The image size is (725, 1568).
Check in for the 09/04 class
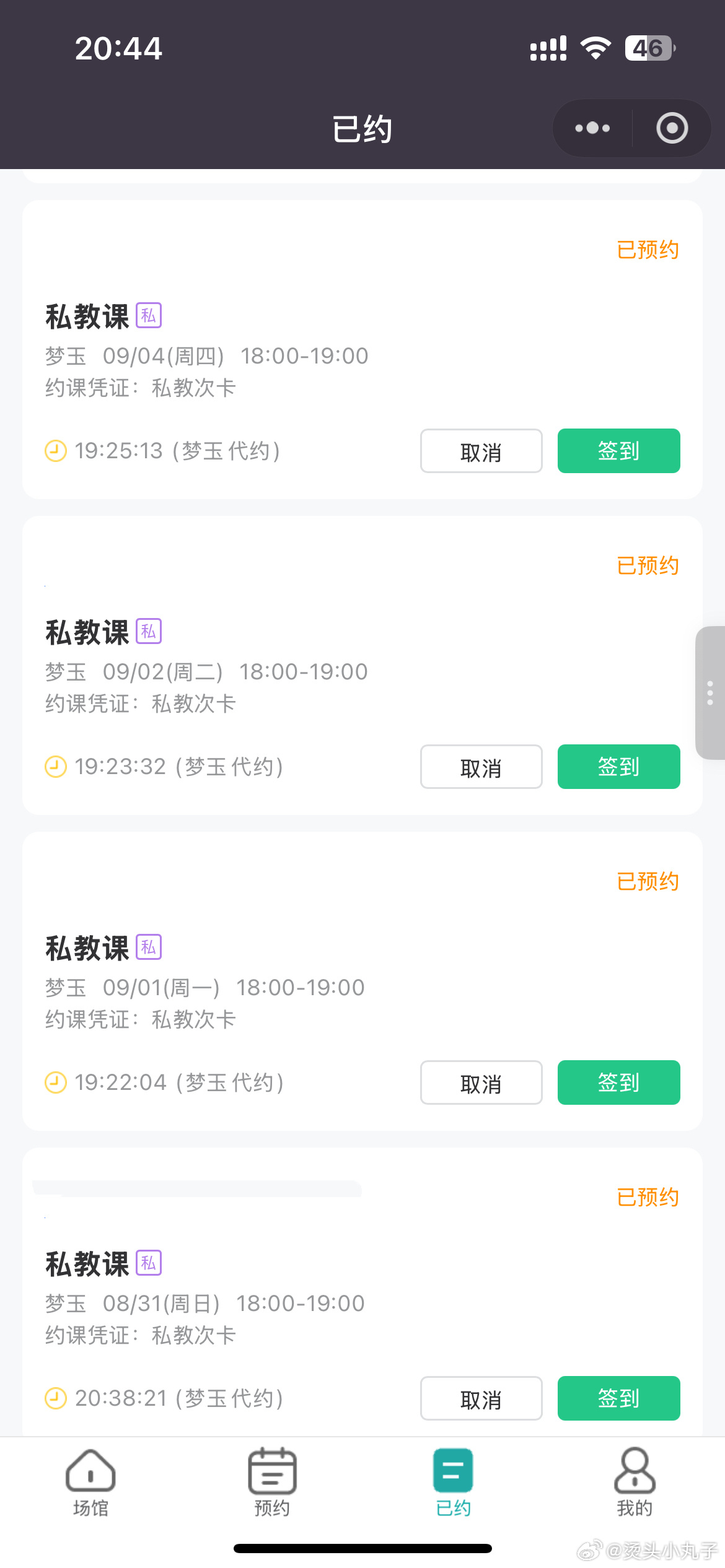coord(618,451)
